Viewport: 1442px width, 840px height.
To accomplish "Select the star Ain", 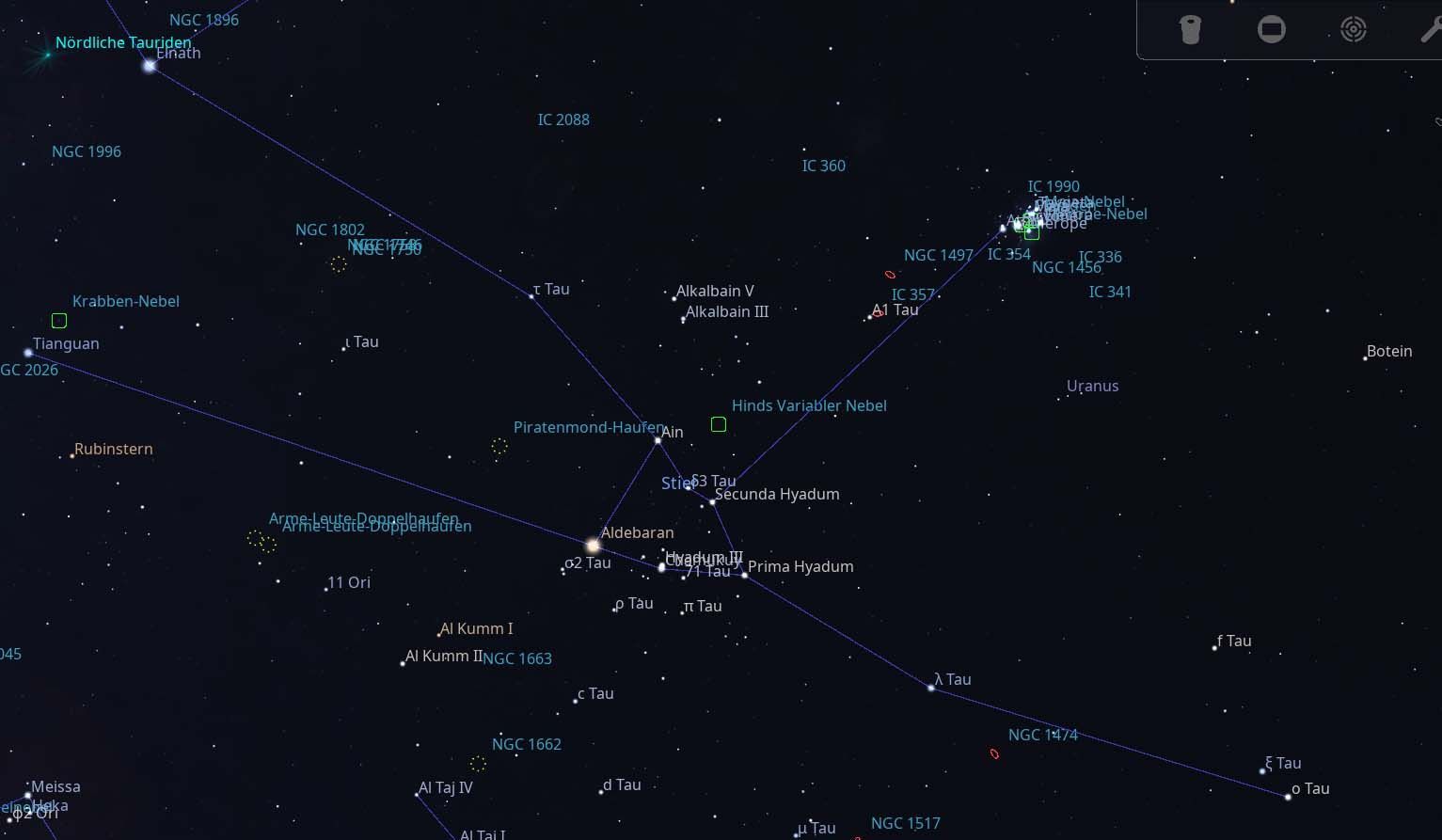I will (x=658, y=440).
